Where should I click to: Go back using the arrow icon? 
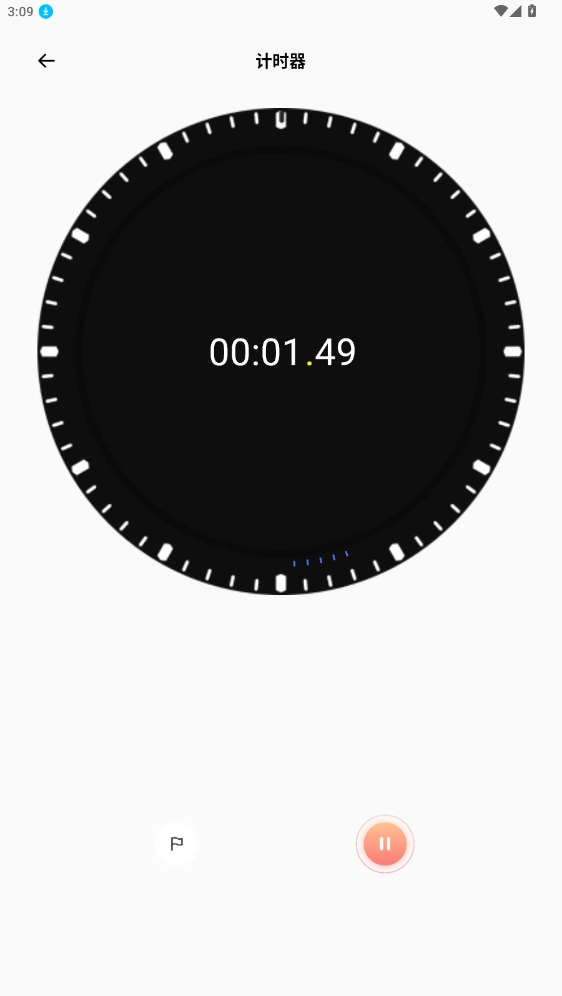[46, 61]
